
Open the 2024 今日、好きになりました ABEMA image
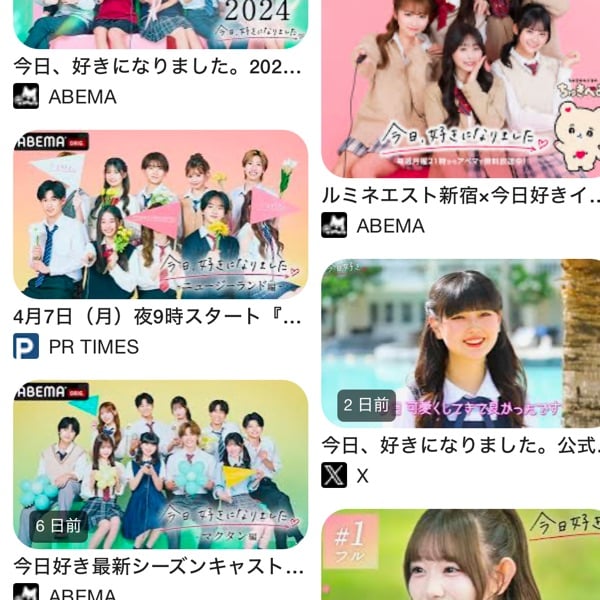tap(160, 24)
